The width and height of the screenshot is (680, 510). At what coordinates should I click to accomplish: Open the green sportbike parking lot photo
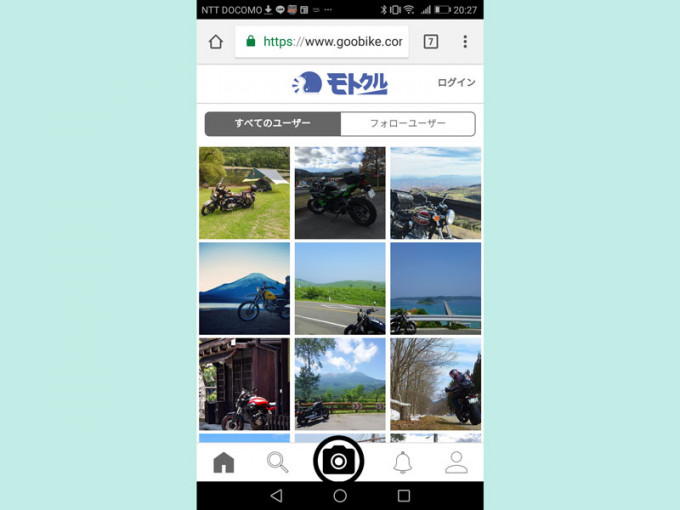pyautogui.click(x=340, y=192)
